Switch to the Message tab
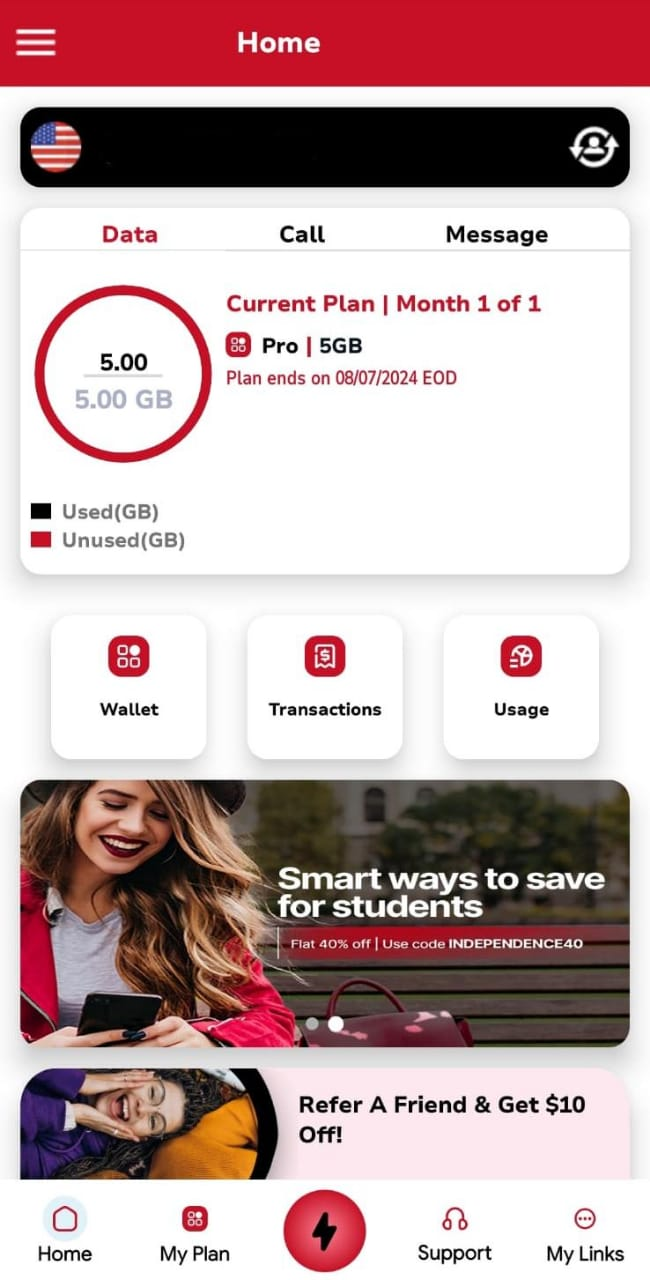This screenshot has width=650, height=1280. 496,234
